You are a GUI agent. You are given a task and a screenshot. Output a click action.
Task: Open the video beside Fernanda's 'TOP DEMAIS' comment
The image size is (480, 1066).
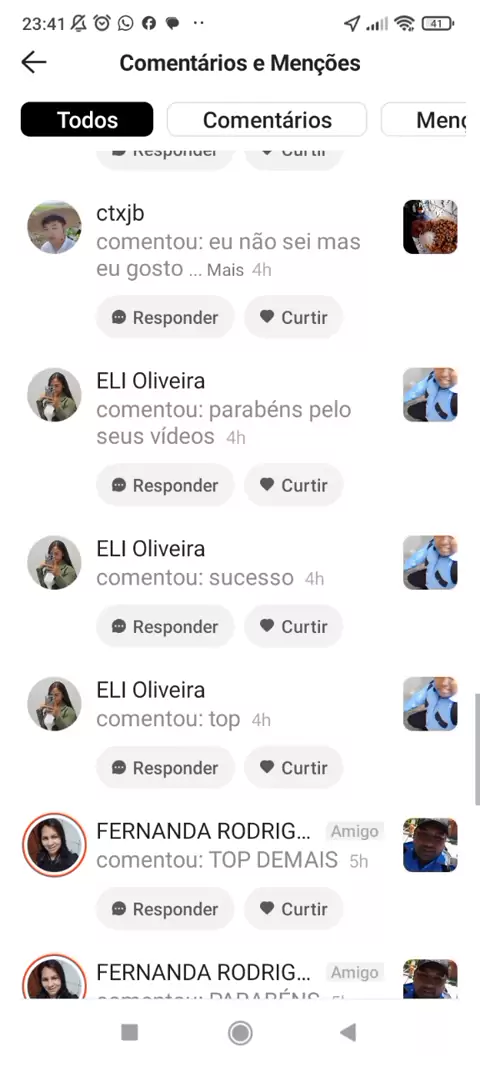(430, 845)
